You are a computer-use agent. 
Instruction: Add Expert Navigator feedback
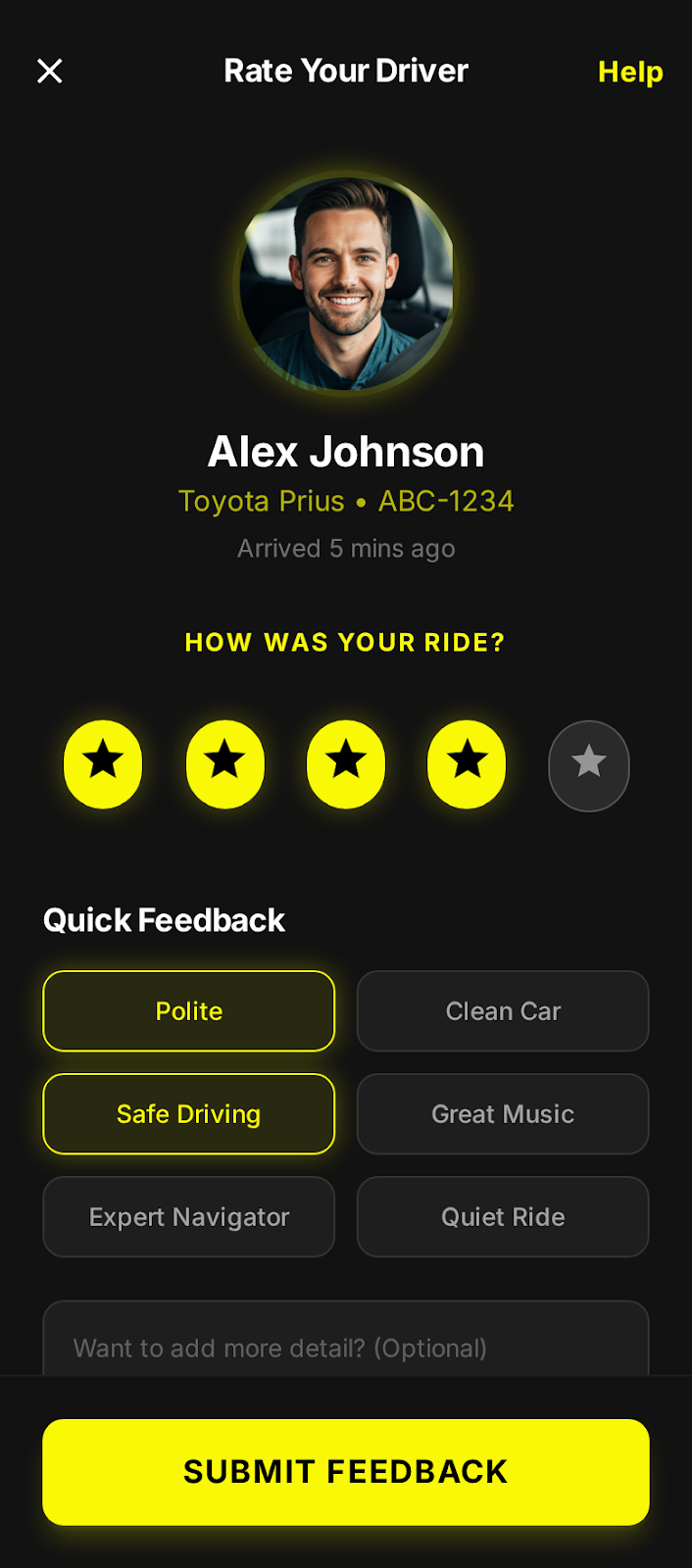click(x=189, y=1216)
